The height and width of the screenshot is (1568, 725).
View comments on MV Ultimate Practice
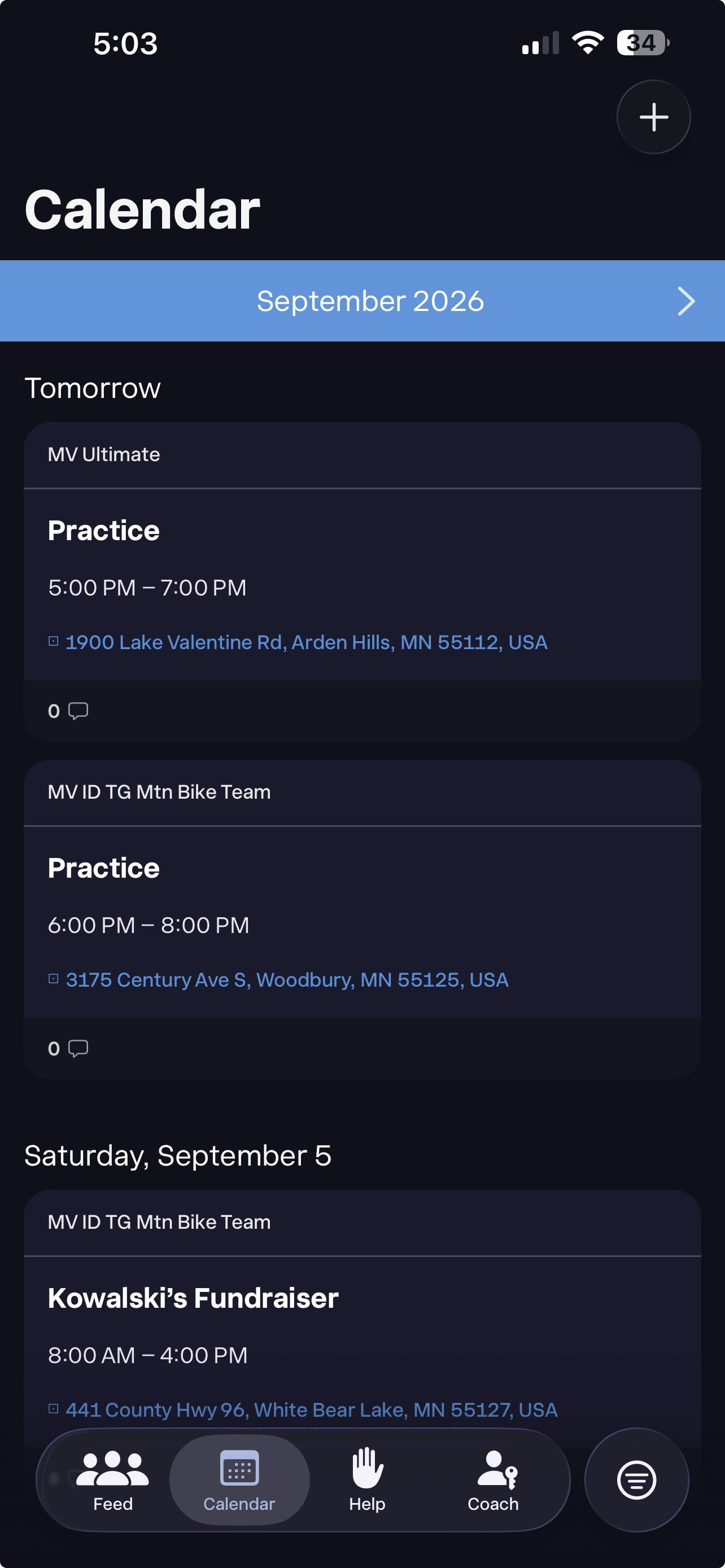[x=68, y=711]
